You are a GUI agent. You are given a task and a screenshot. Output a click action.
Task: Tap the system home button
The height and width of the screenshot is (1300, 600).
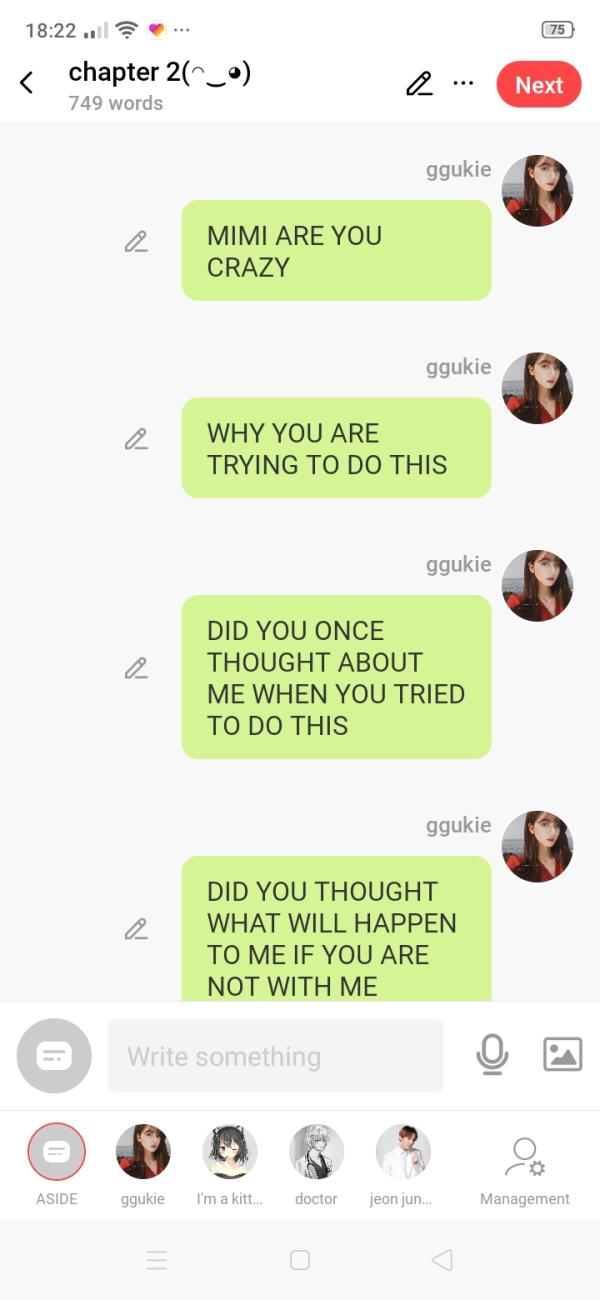[300, 1260]
